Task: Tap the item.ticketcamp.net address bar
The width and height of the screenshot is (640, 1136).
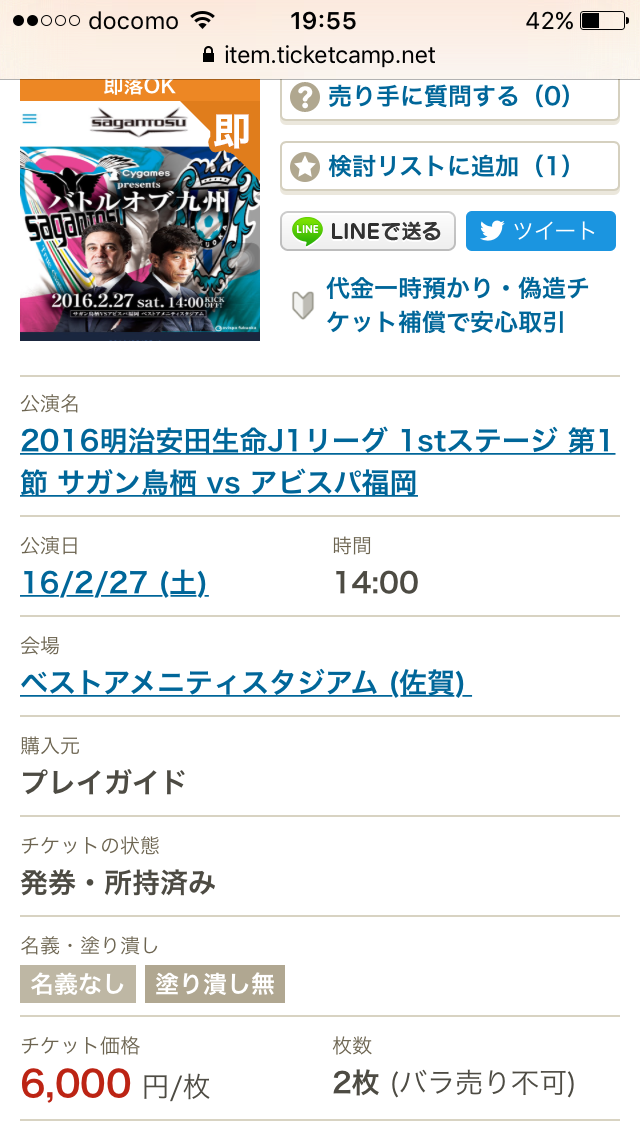Action: pos(320,55)
